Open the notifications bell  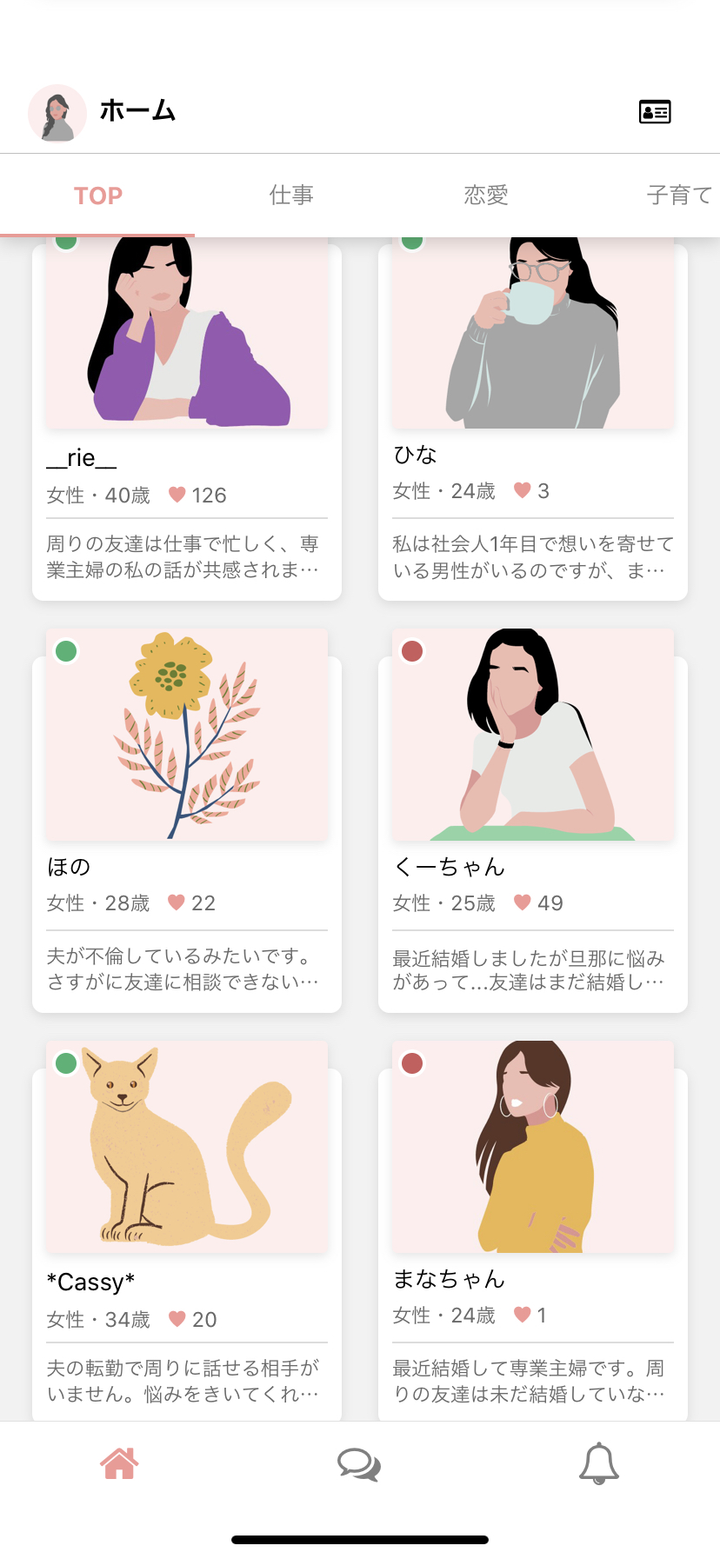pos(599,1464)
